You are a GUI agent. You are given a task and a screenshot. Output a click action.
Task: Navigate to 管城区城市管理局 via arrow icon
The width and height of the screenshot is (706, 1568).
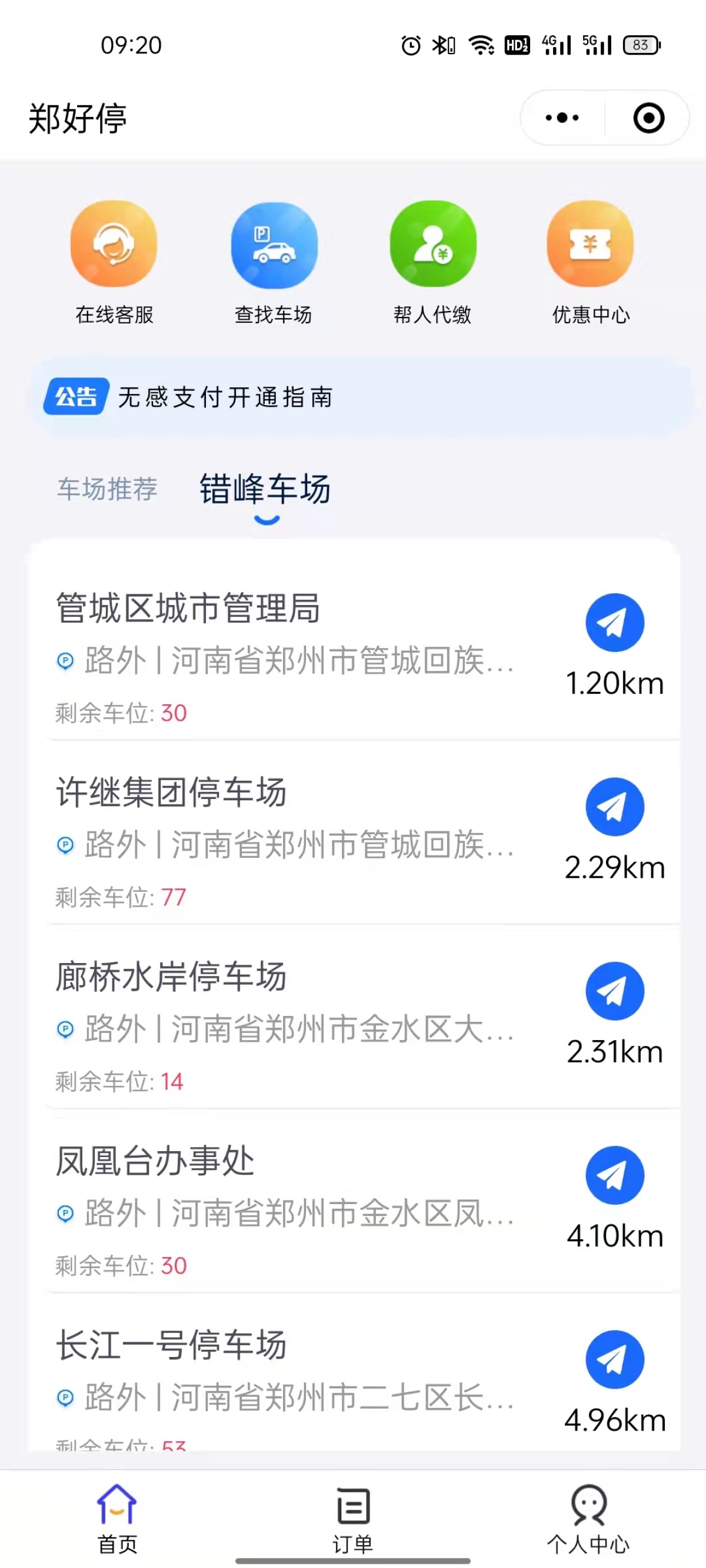[615, 623]
